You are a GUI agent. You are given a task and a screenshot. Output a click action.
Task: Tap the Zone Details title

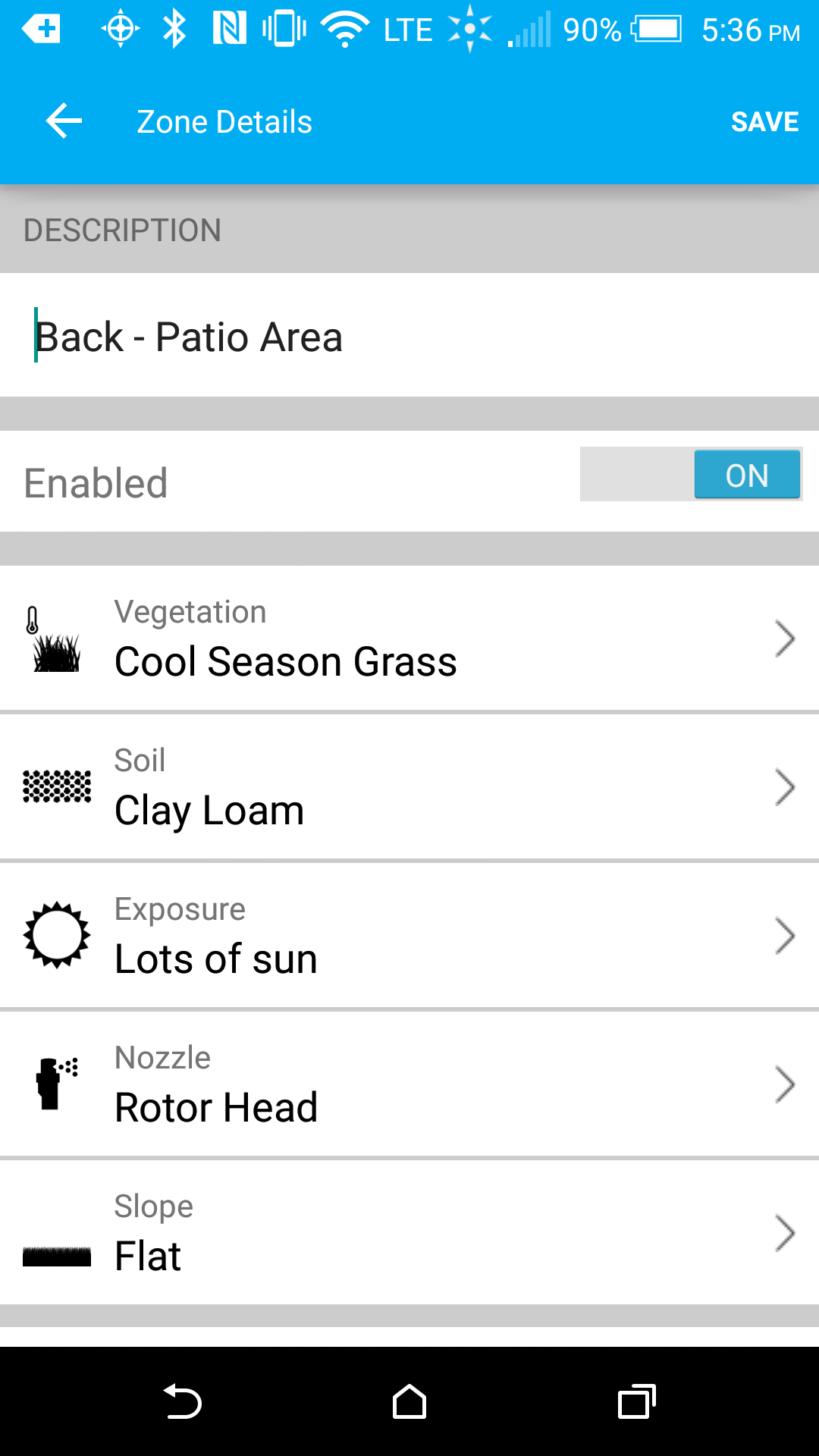point(224,121)
